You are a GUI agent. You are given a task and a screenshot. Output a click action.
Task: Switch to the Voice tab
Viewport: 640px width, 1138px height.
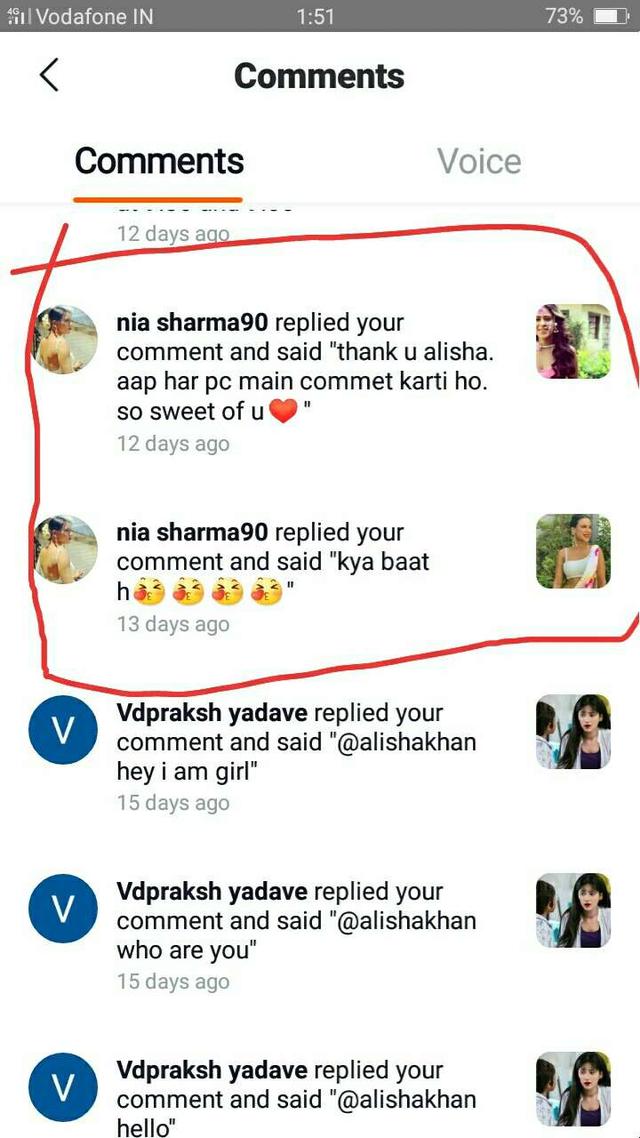[479, 161]
